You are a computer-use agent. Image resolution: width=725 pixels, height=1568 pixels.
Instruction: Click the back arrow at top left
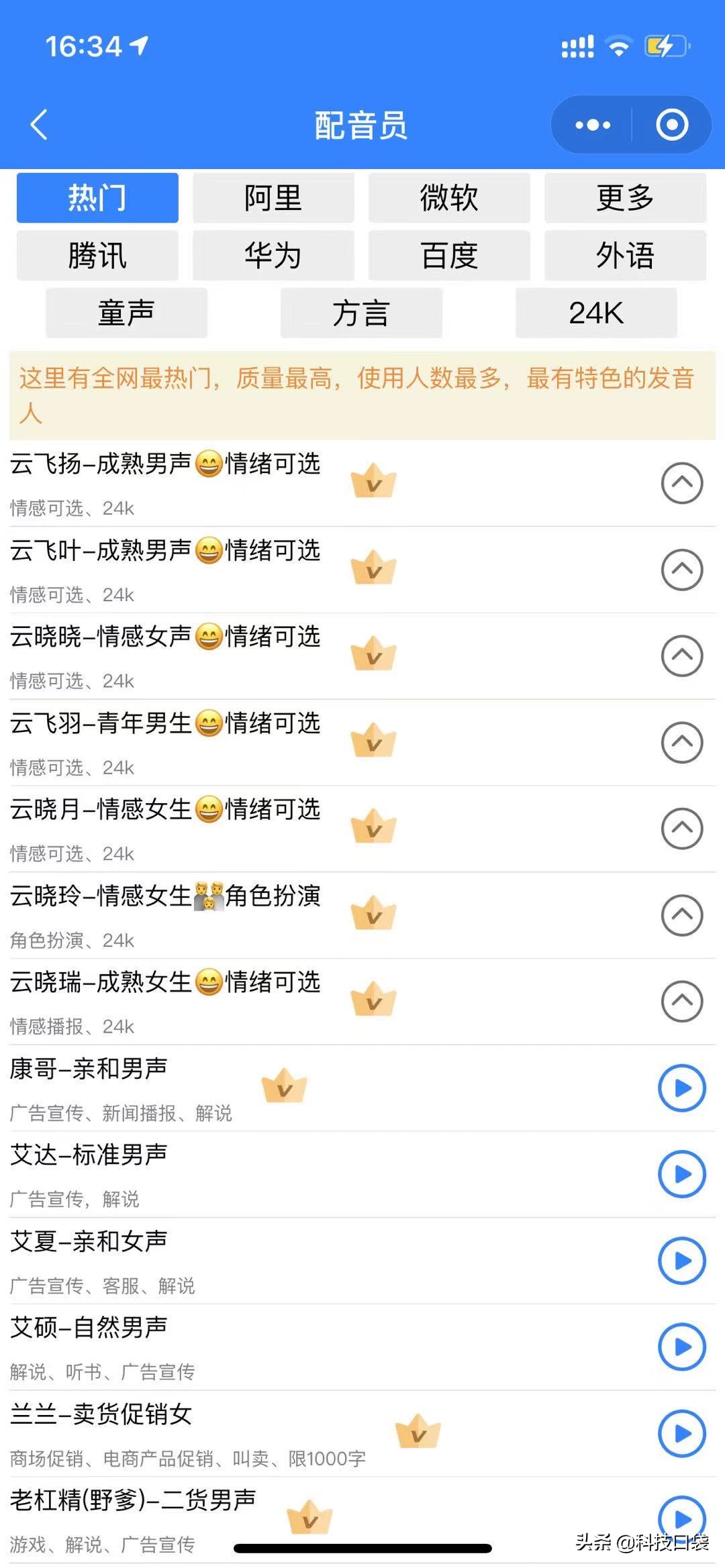click(x=38, y=124)
